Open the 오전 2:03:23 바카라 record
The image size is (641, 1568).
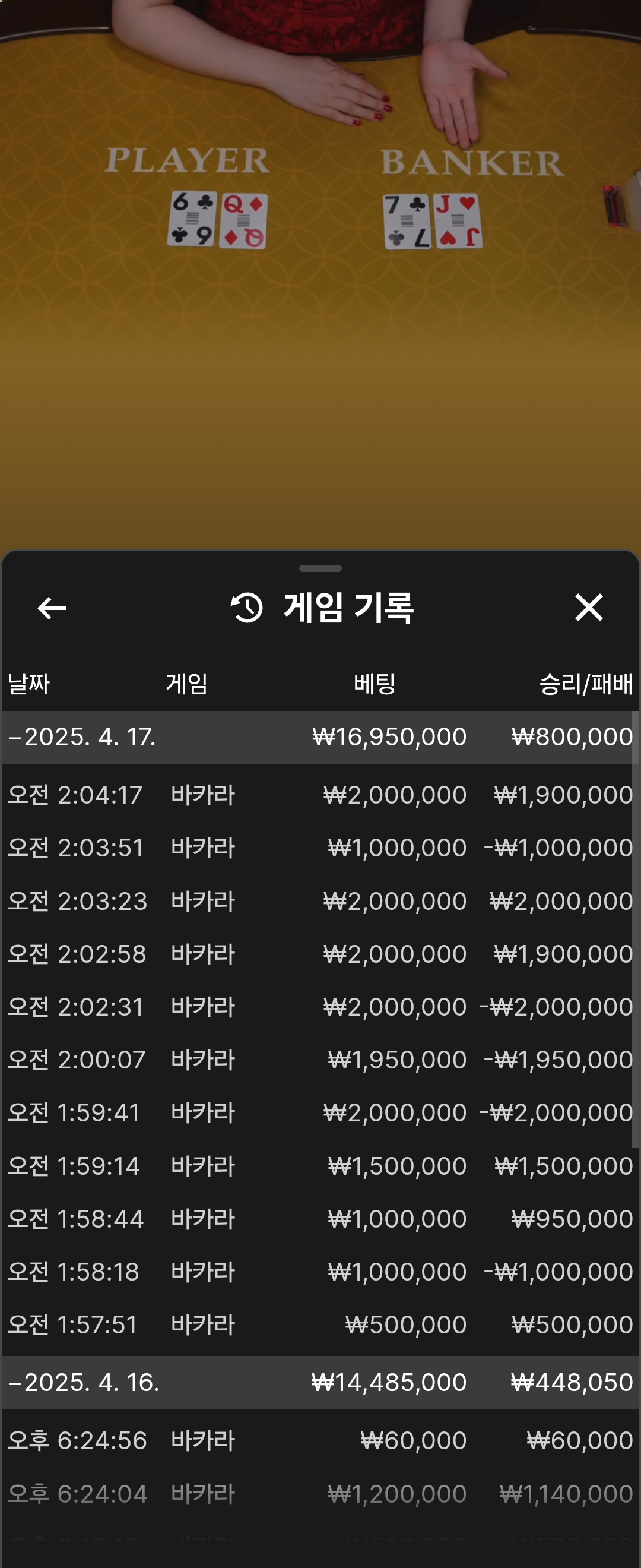click(320, 901)
